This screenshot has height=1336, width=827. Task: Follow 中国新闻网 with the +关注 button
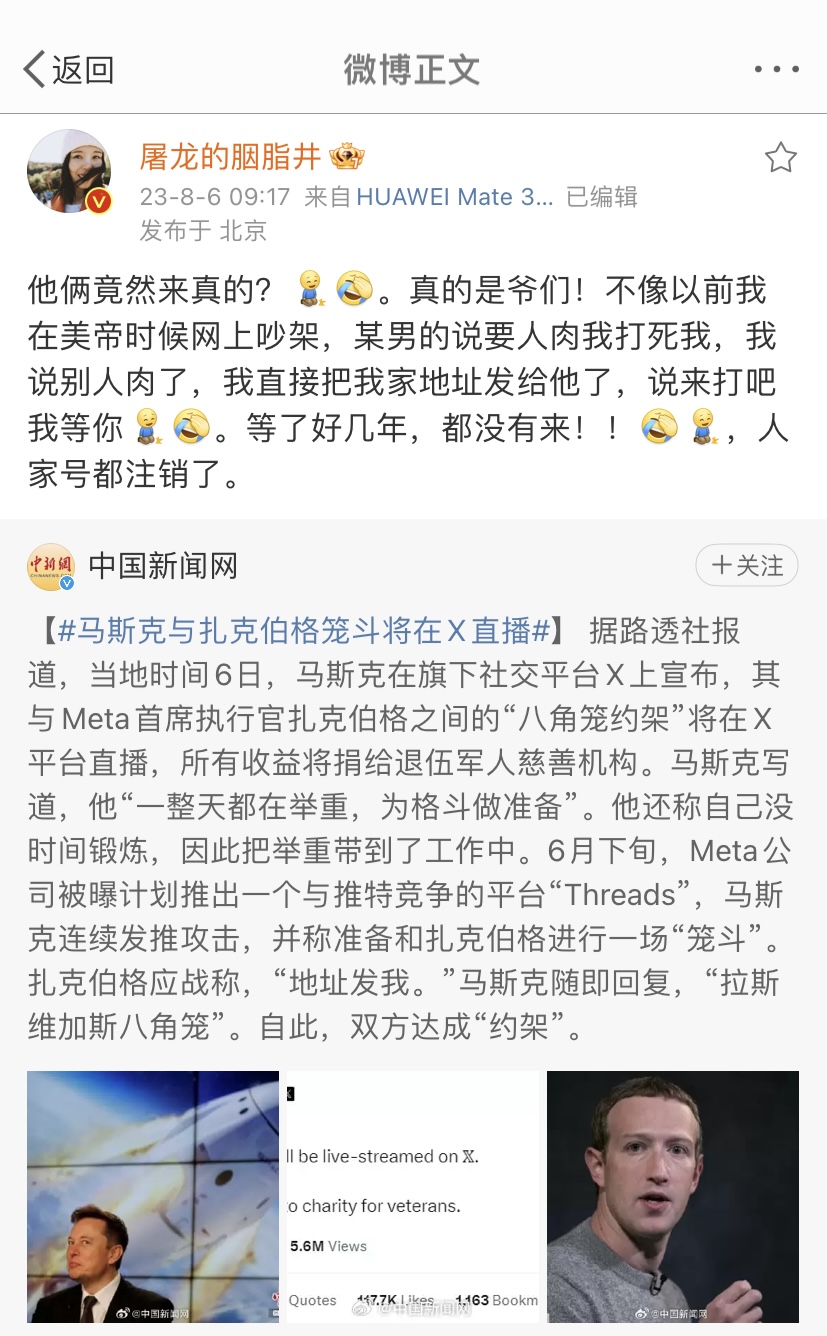coord(746,566)
